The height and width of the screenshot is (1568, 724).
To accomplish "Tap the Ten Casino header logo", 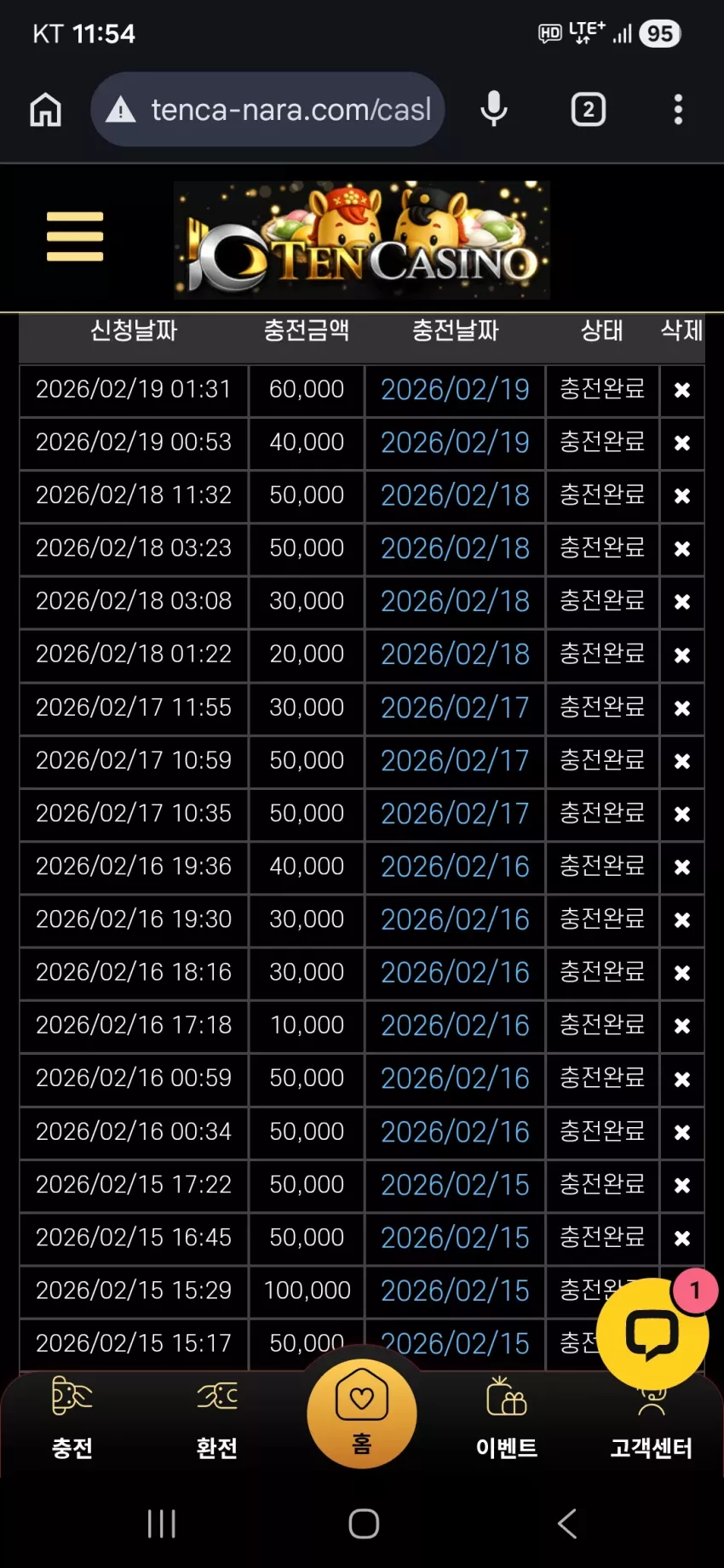I will 362,239.
